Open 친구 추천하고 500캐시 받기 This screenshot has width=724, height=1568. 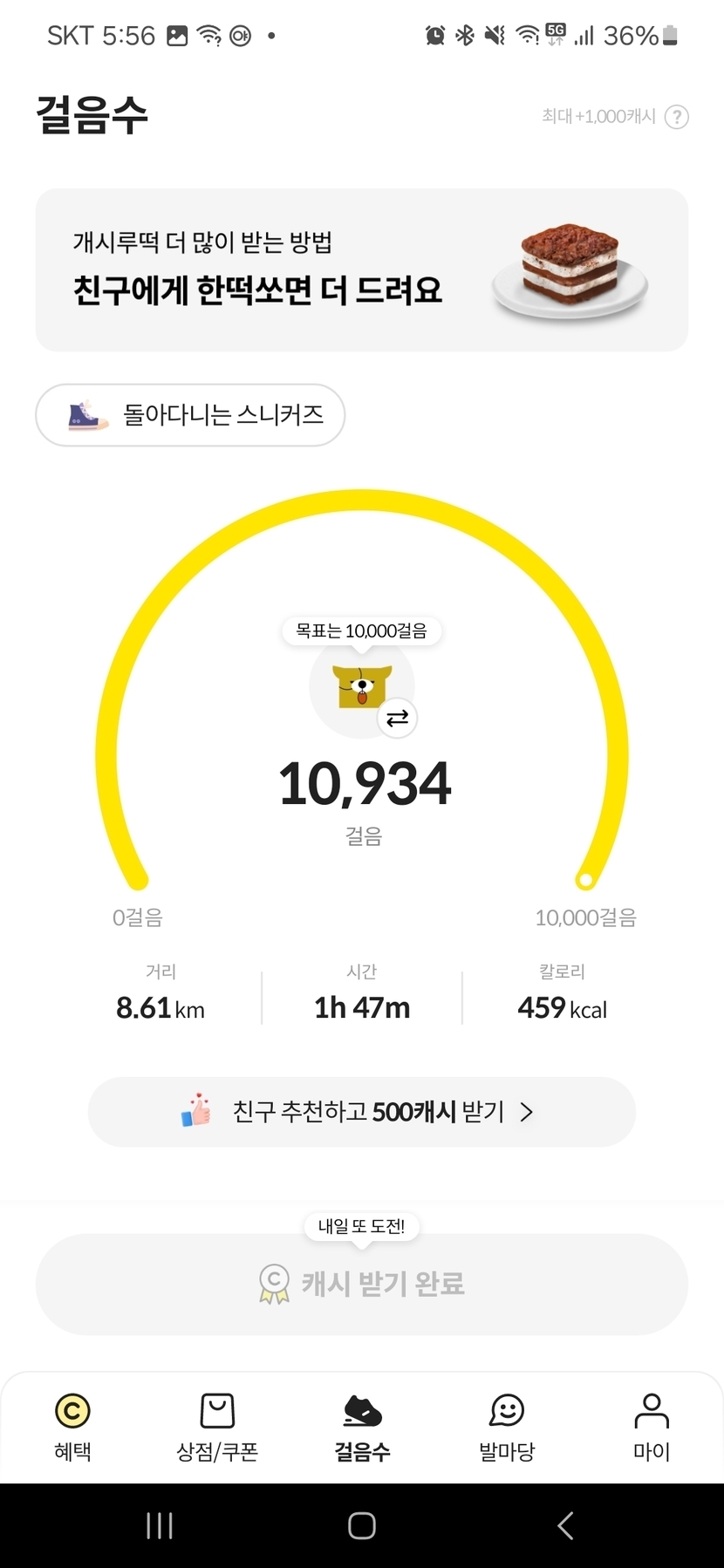(361, 1112)
